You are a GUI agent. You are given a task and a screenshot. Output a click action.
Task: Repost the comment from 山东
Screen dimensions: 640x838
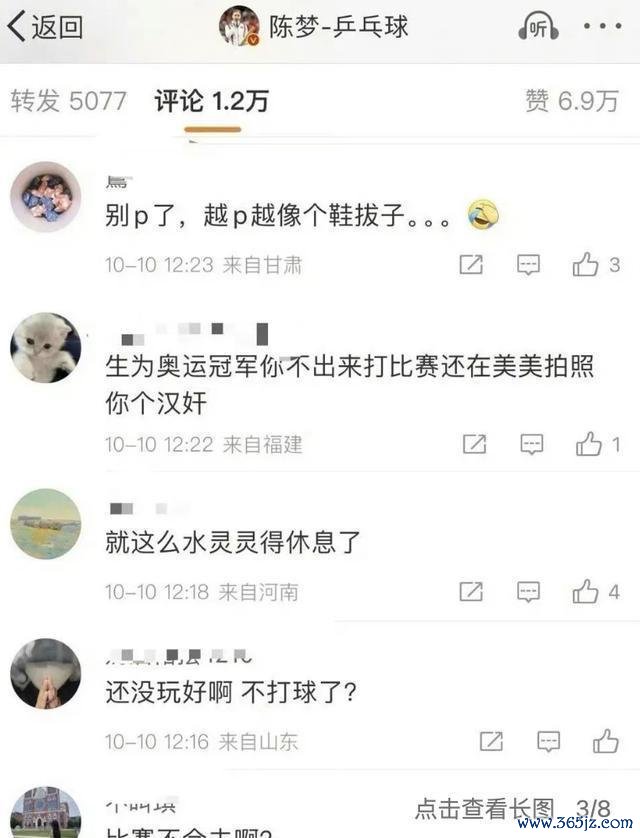click(x=491, y=741)
